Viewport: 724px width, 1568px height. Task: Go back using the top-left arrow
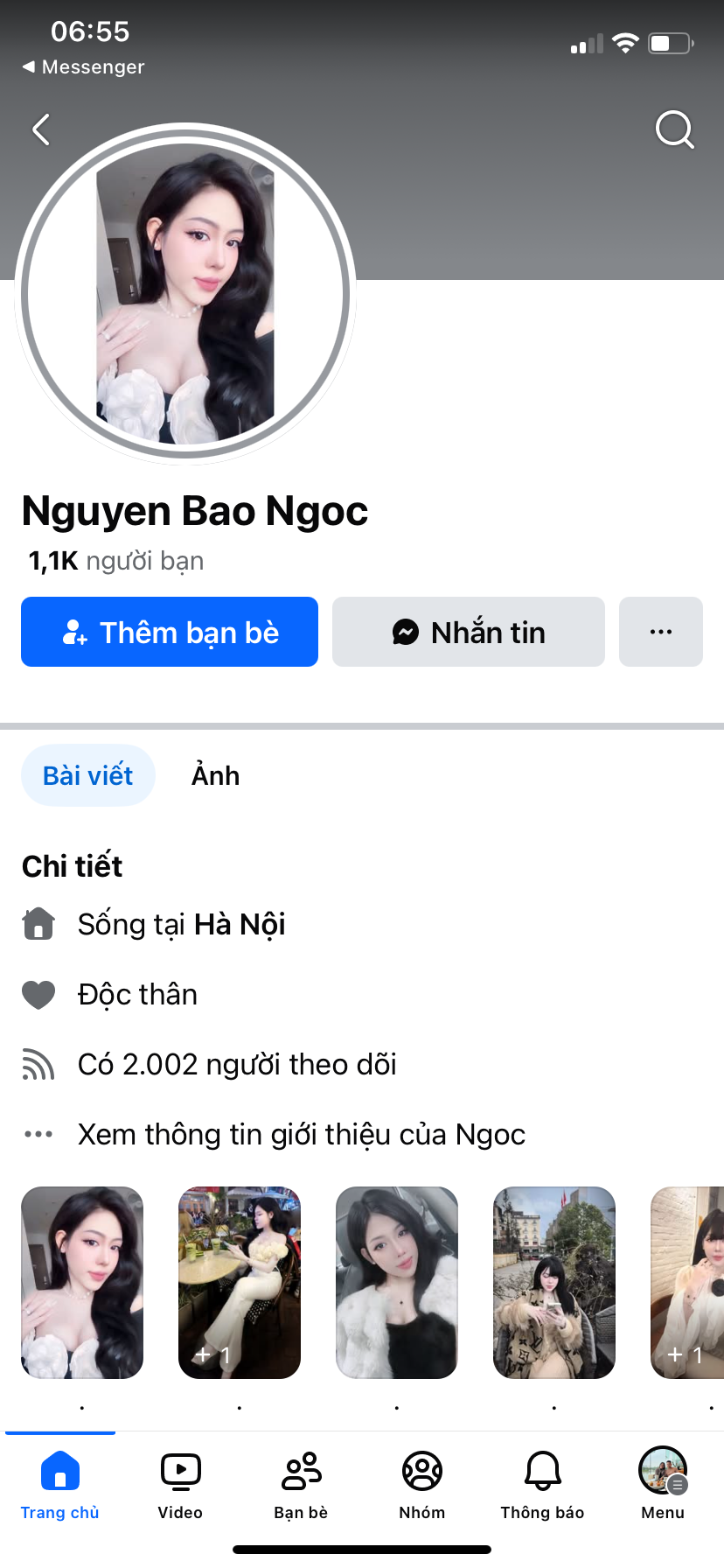40,129
